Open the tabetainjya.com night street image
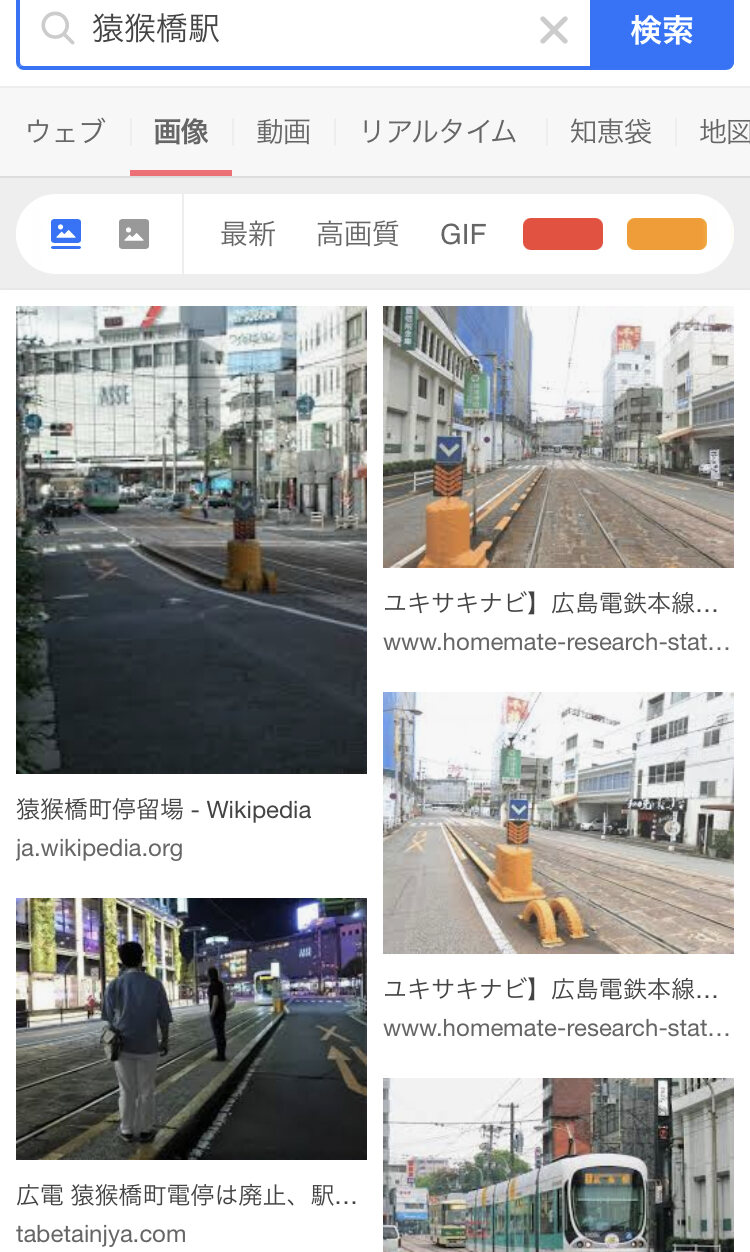Image resolution: width=750 pixels, height=1252 pixels. pos(191,1028)
